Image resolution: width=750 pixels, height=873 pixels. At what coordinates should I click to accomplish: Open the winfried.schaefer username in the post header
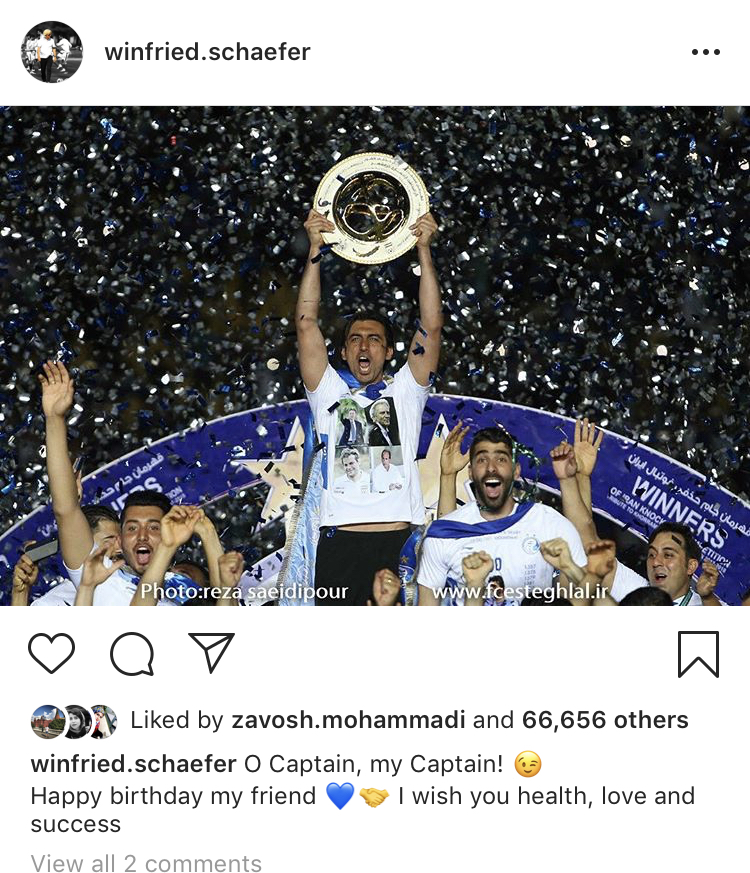(207, 52)
